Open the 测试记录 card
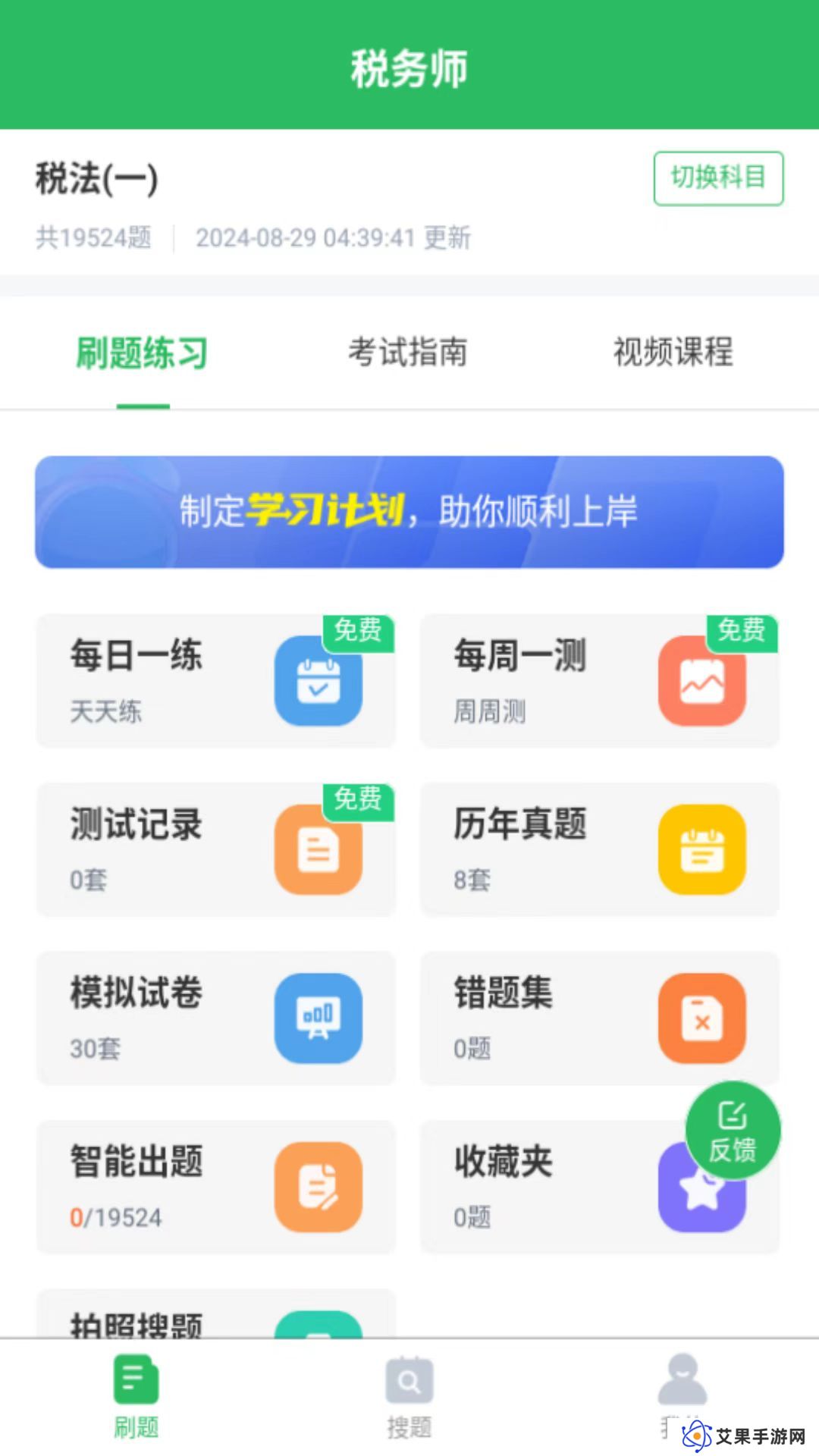The width and height of the screenshot is (819, 1456). tap(216, 849)
